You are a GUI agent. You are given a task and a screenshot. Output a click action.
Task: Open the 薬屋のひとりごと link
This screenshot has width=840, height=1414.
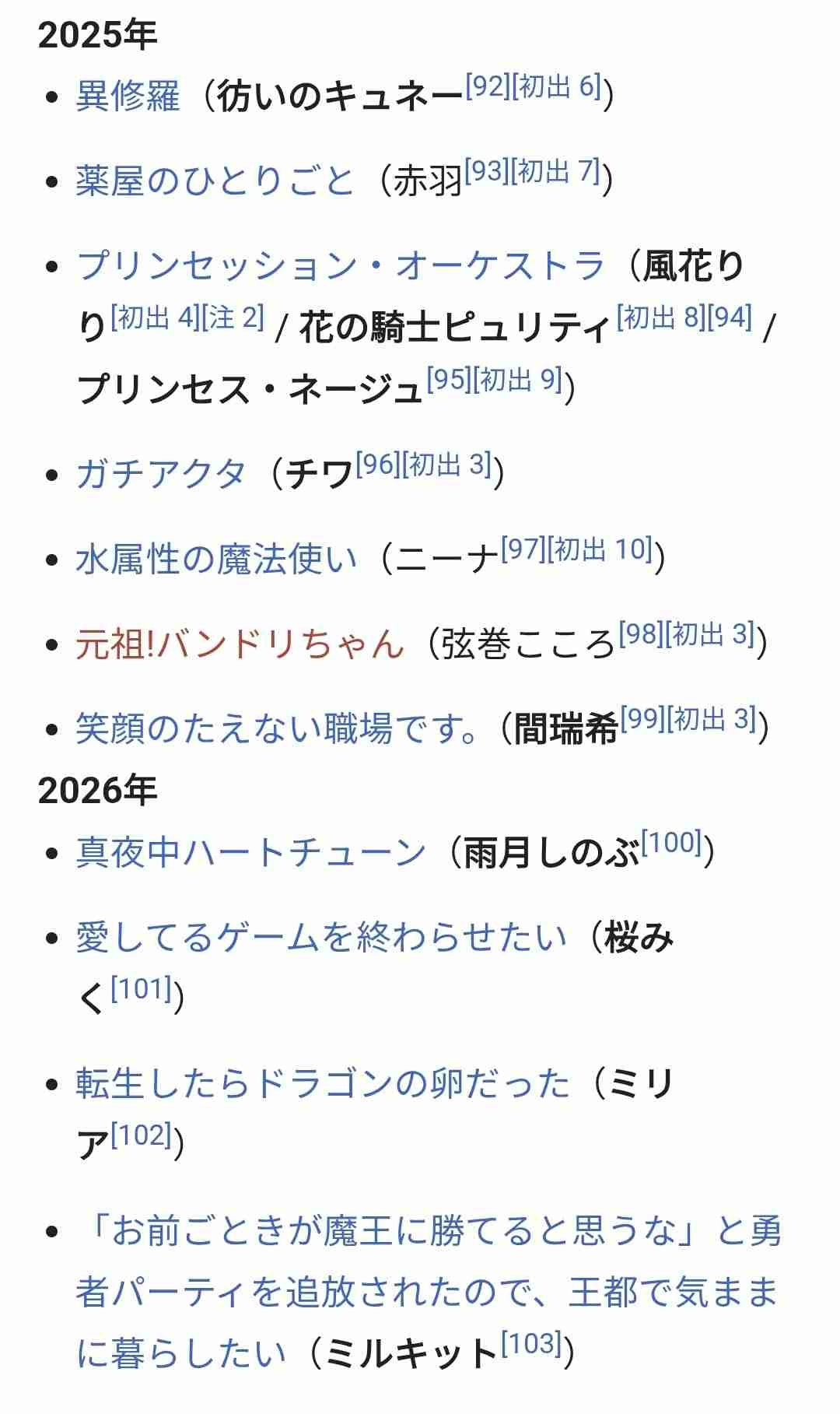coord(215,181)
